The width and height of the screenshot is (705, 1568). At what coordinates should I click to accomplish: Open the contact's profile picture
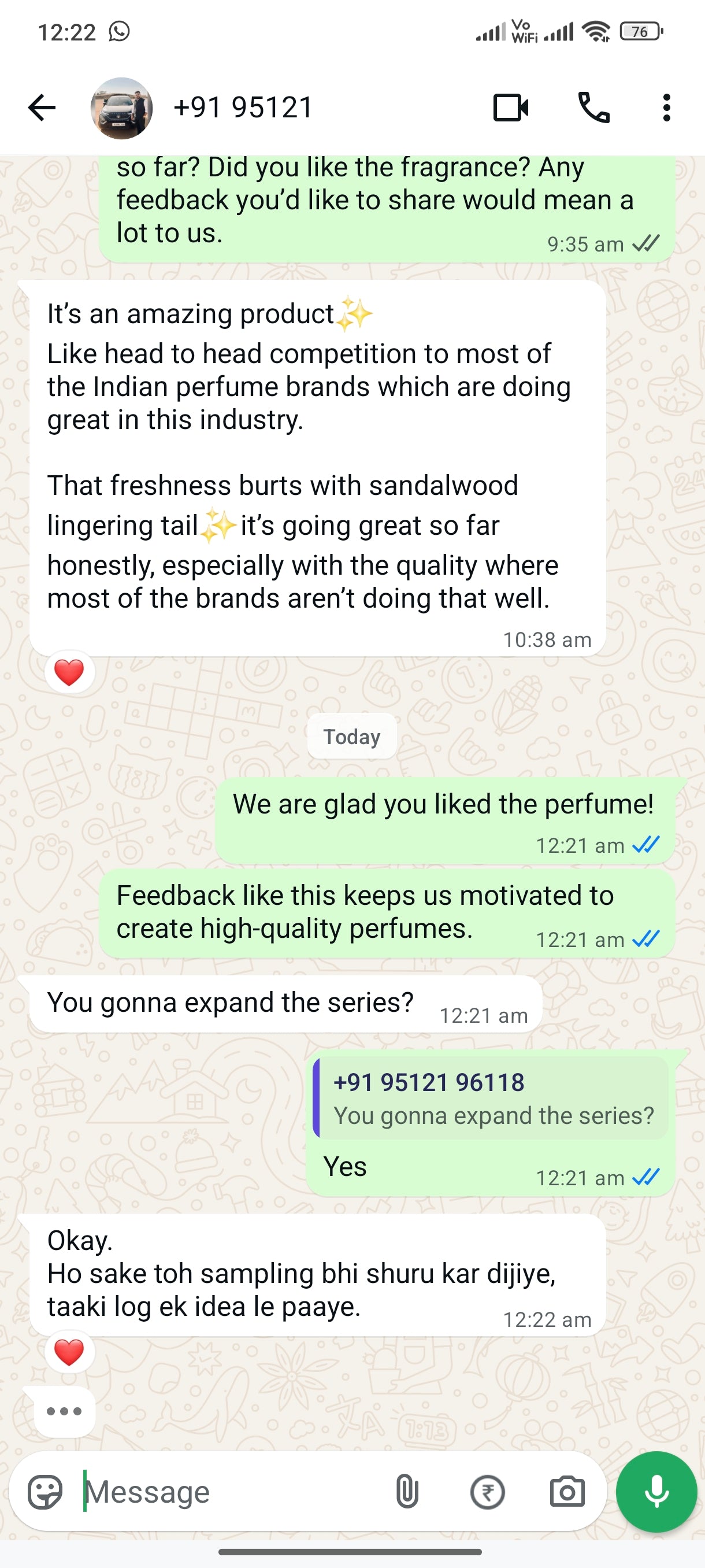coord(121,108)
